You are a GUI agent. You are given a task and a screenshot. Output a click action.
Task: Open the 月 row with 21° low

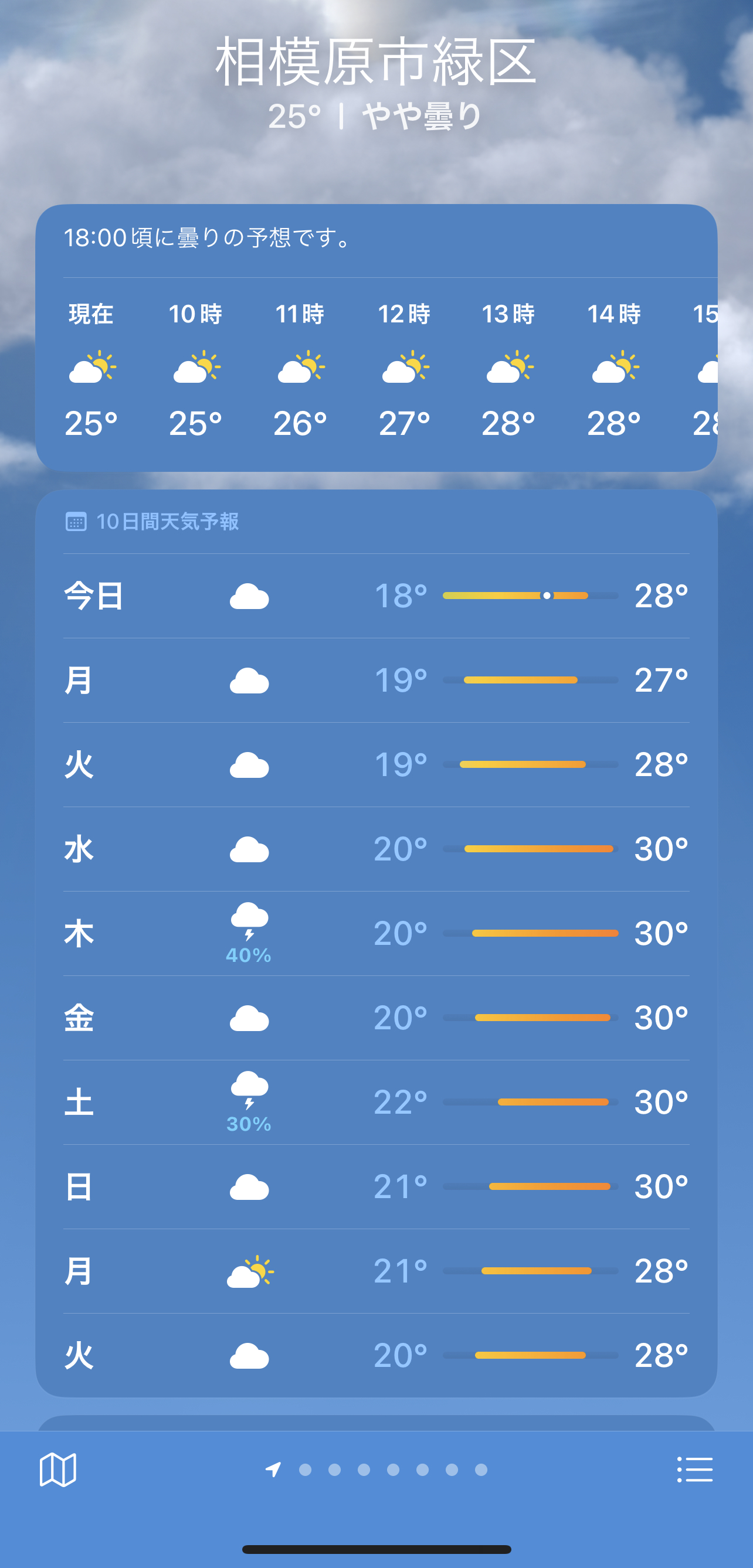point(376,1271)
